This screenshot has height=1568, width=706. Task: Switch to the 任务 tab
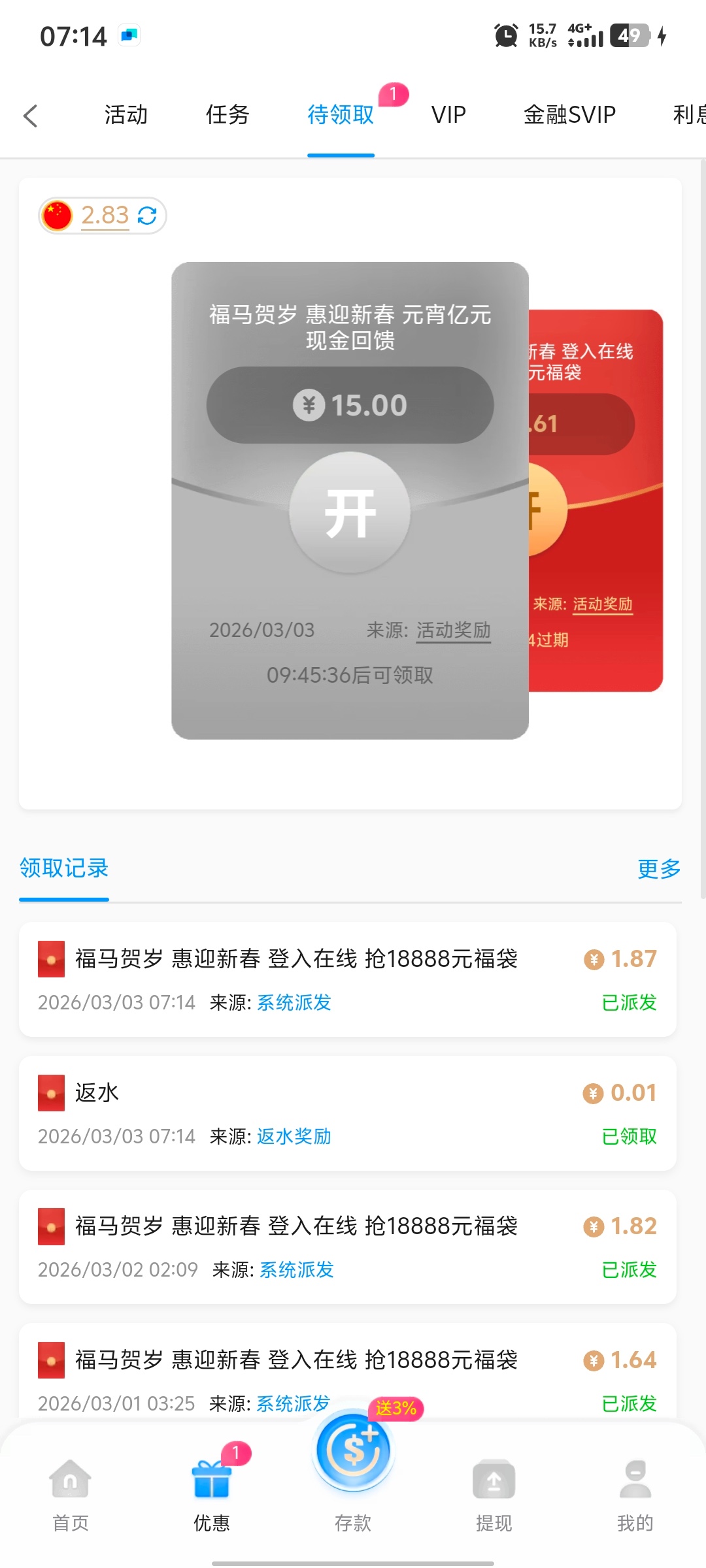pyautogui.click(x=227, y=115)
